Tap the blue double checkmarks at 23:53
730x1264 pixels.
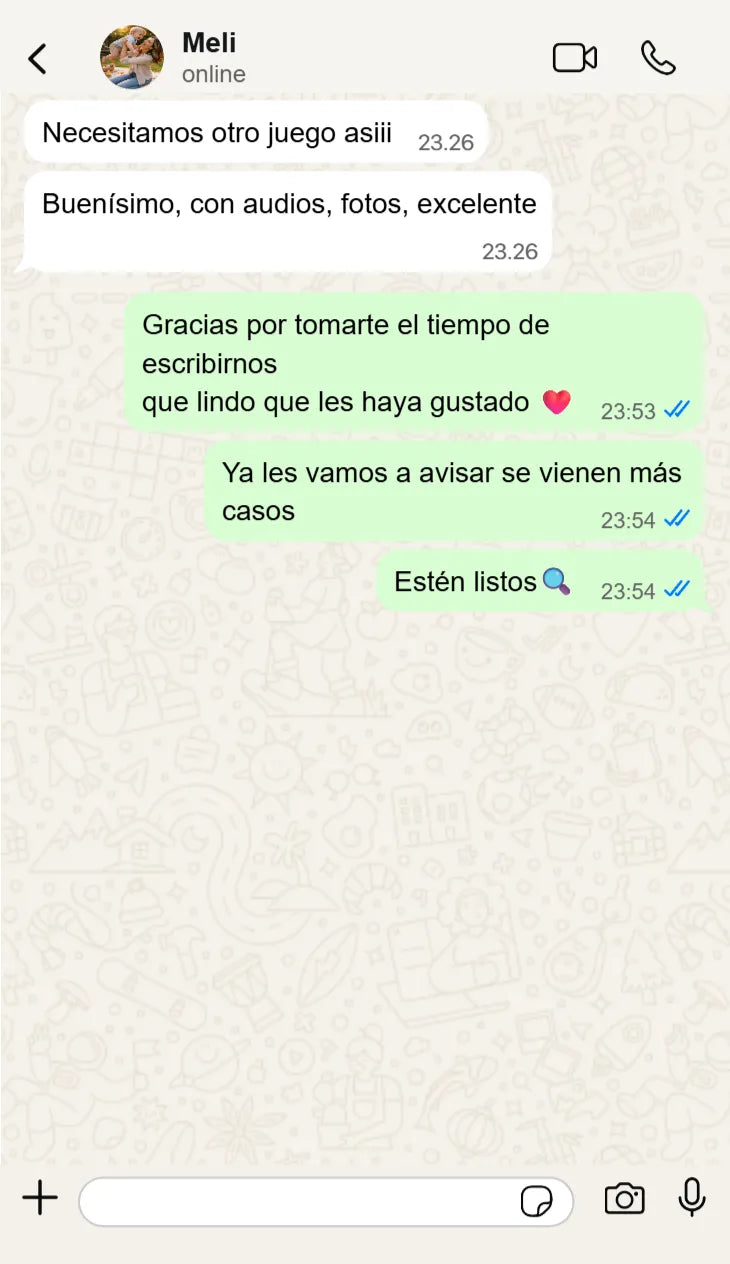(x=677, y=410)
